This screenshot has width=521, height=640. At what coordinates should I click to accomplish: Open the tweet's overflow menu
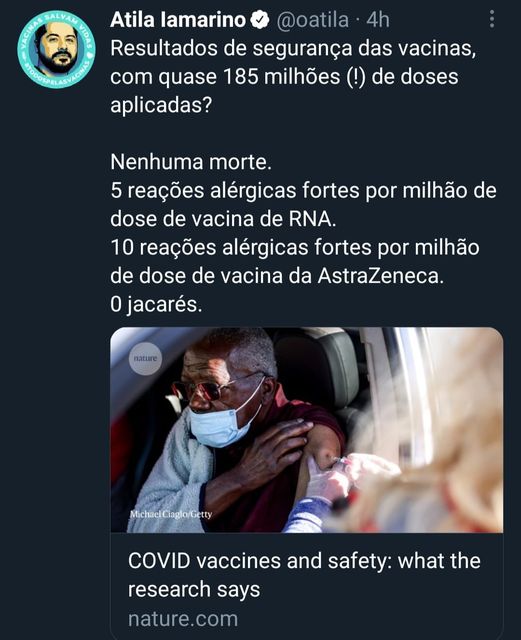pos(492,19)
